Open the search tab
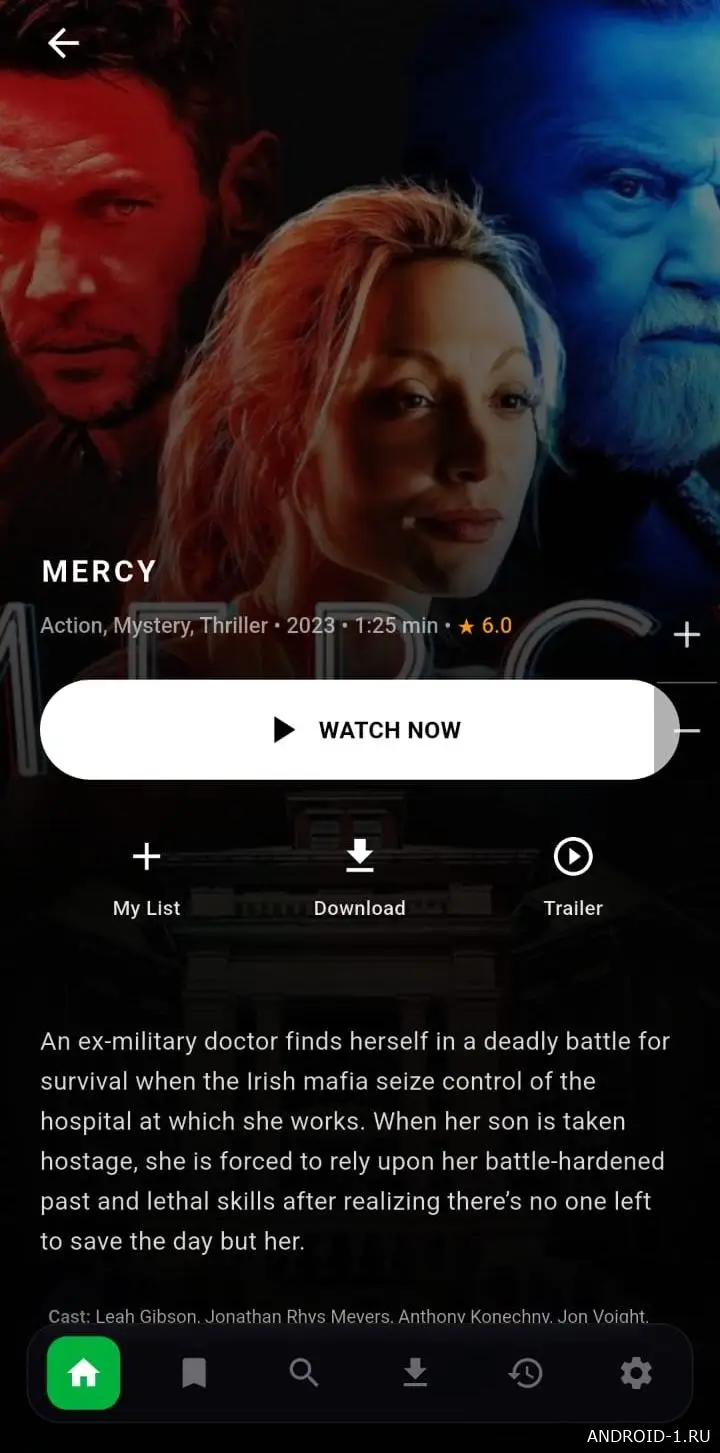720x1453 pixels. 304,1373
